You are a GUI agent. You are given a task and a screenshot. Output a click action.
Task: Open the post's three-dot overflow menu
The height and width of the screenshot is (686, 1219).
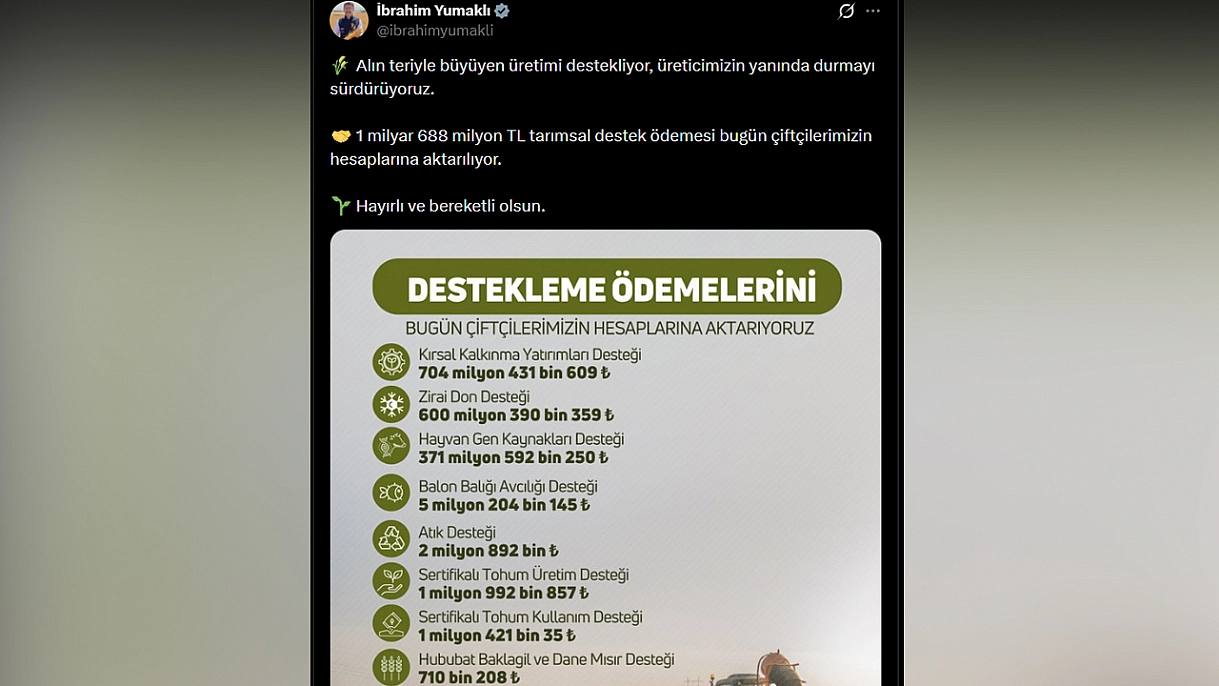coord(873,11)
